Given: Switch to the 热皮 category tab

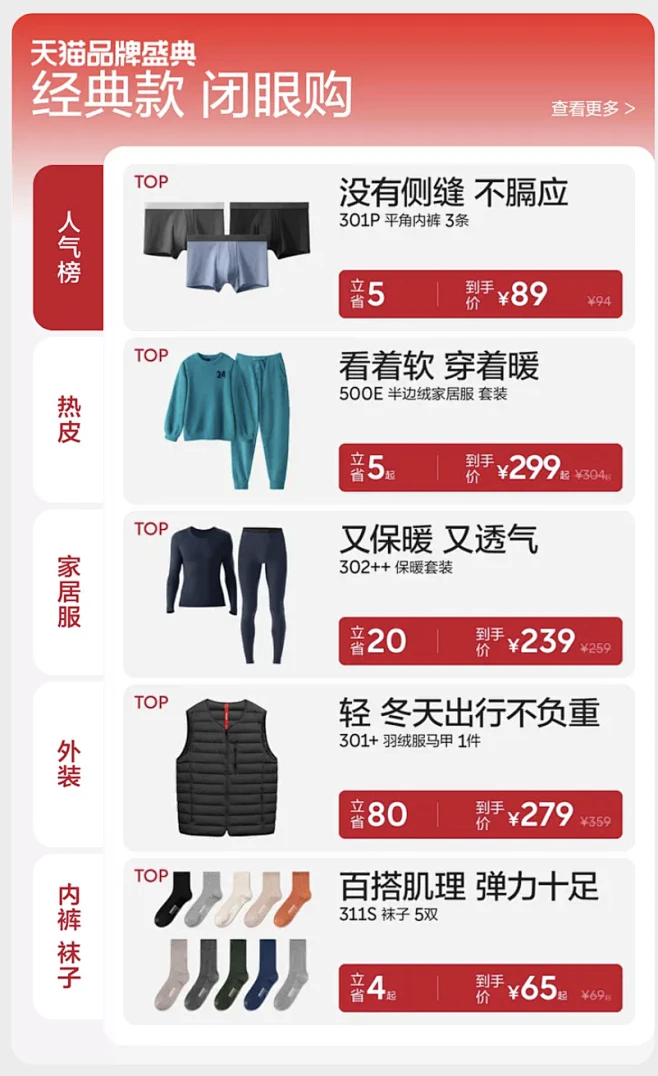Looking at the screenshot, I should click(68, 420).
